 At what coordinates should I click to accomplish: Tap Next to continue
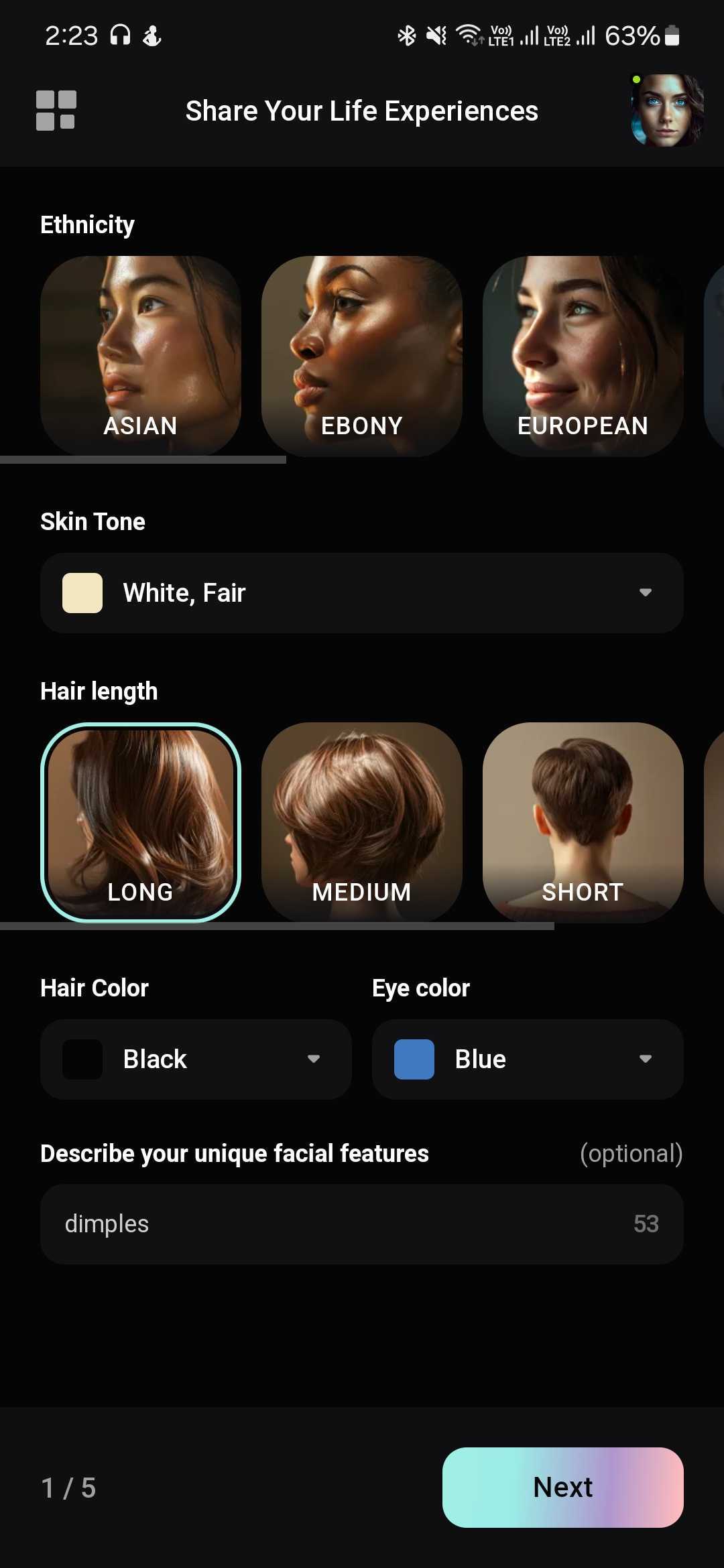pyautogui.click(x=563, y=1488)
